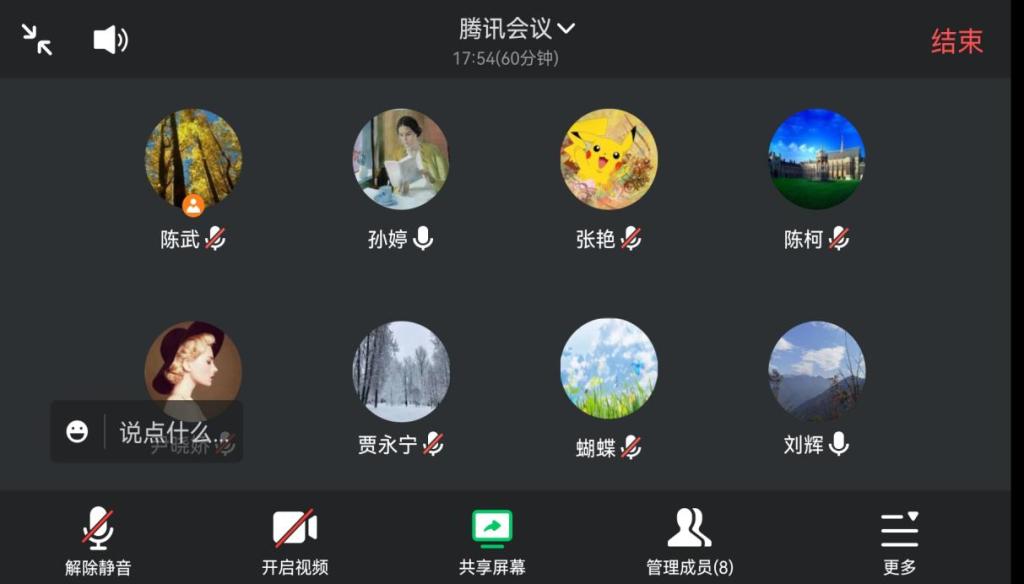
Task: Select participant 陈武's avatar
Action: click(x=193, y=159)
